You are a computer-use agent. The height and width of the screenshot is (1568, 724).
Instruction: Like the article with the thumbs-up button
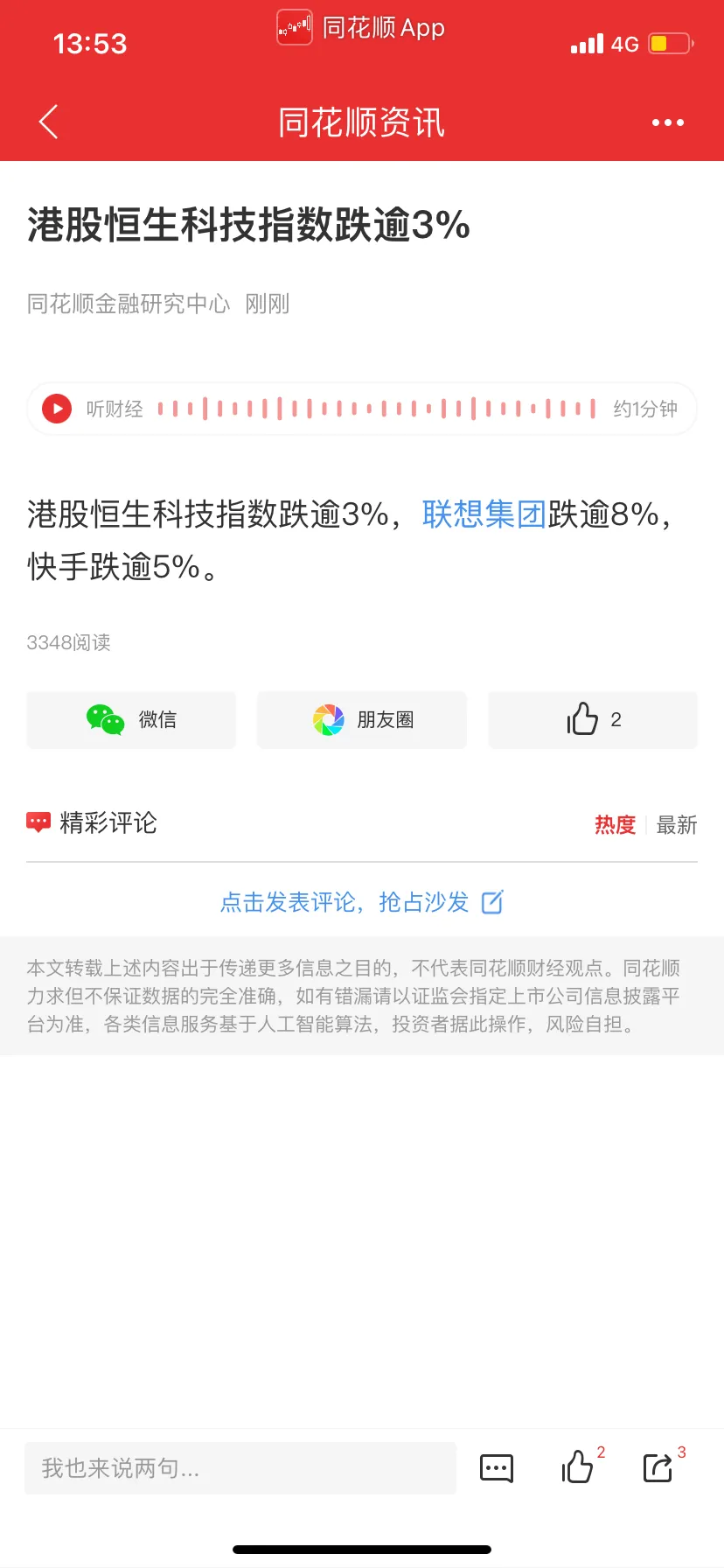[x=592, y=719]
